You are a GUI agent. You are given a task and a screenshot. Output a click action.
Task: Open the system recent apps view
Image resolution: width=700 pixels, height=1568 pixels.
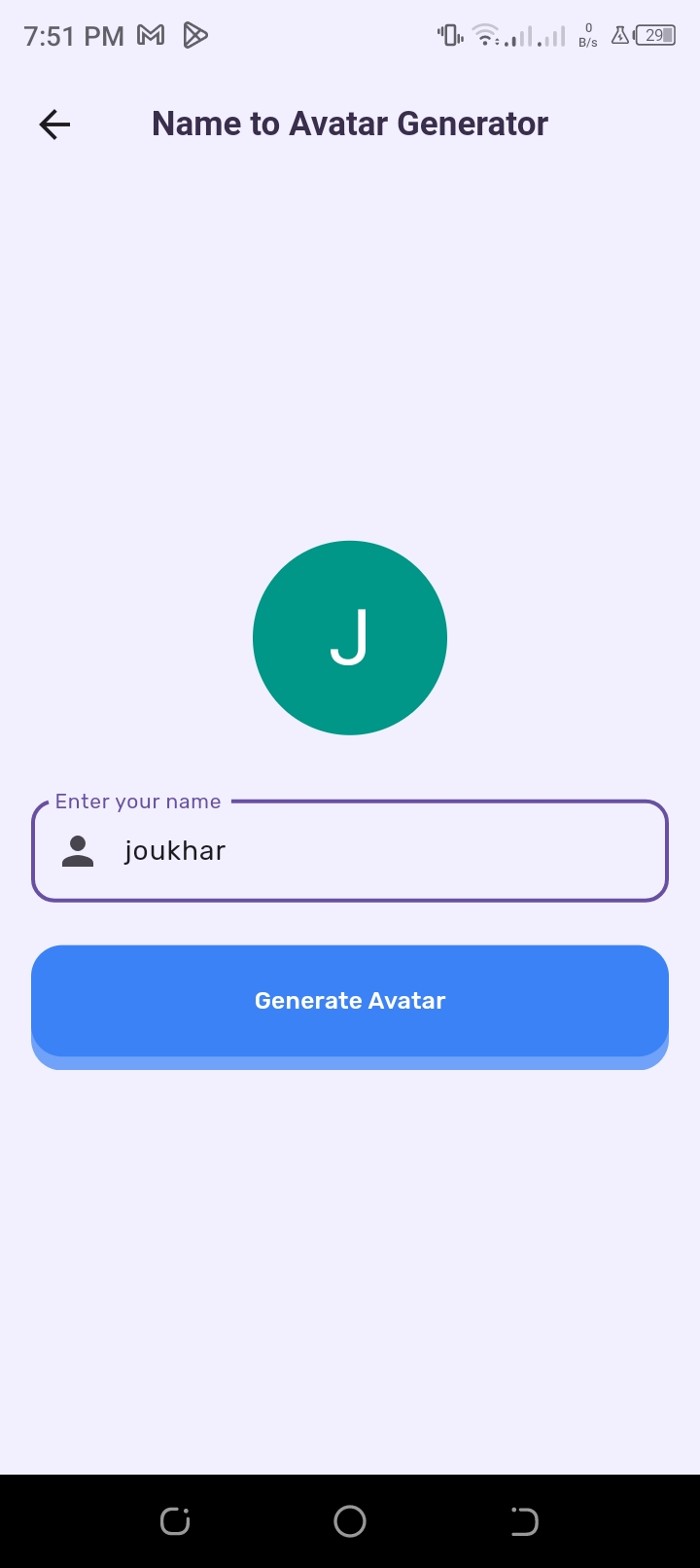coord(175,1521)
